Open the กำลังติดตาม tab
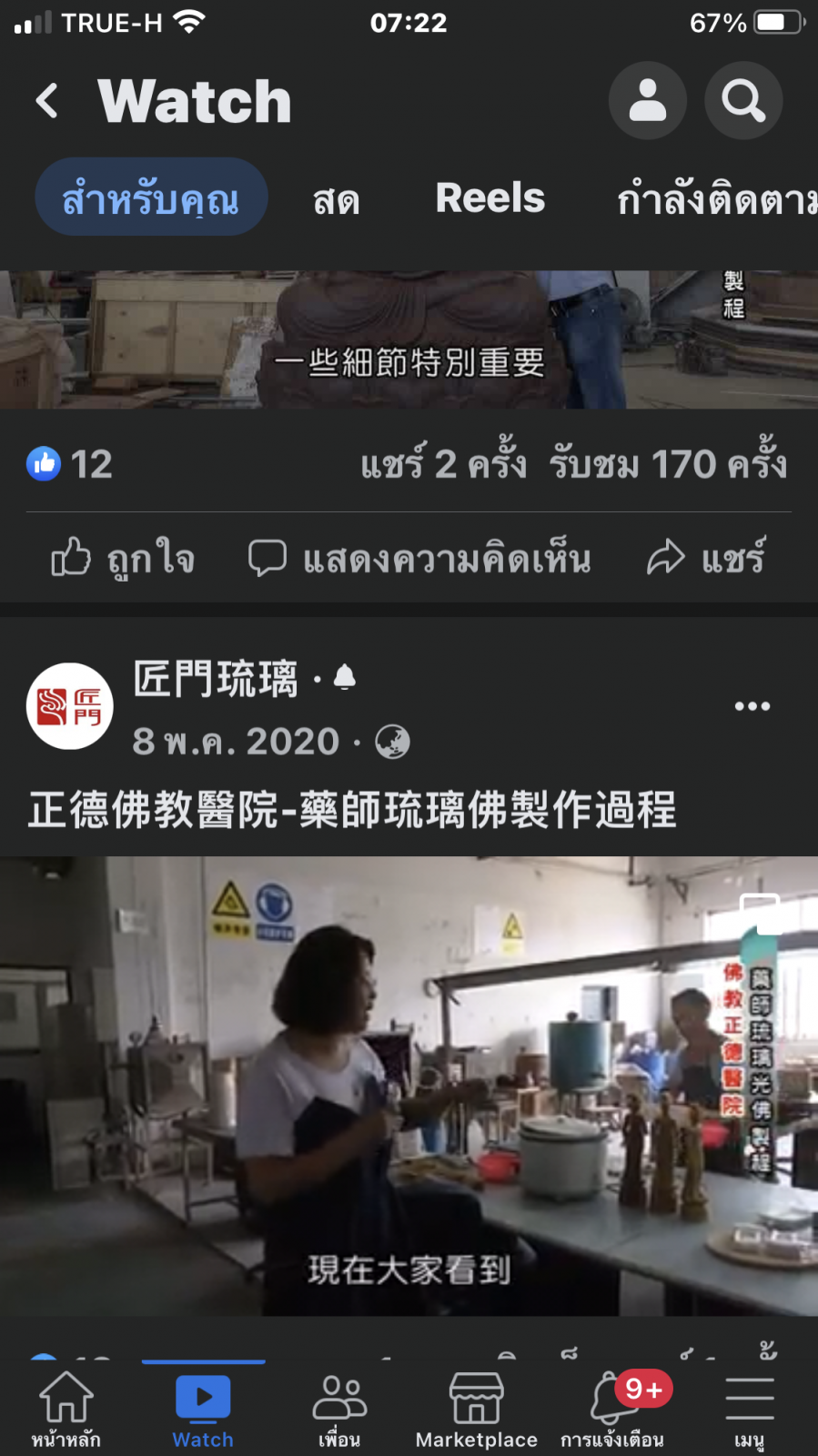This screenshot has width=818, height=1456. click(715, 198)
